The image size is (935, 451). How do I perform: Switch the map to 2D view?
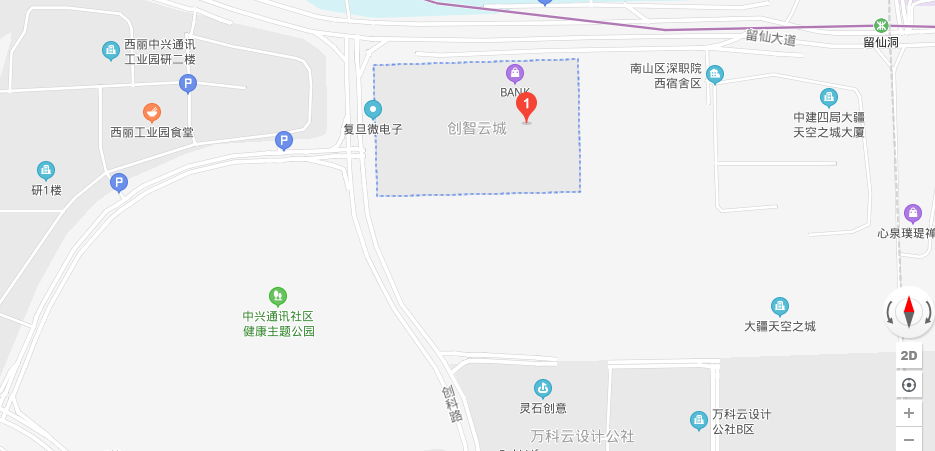pos(909,355)
